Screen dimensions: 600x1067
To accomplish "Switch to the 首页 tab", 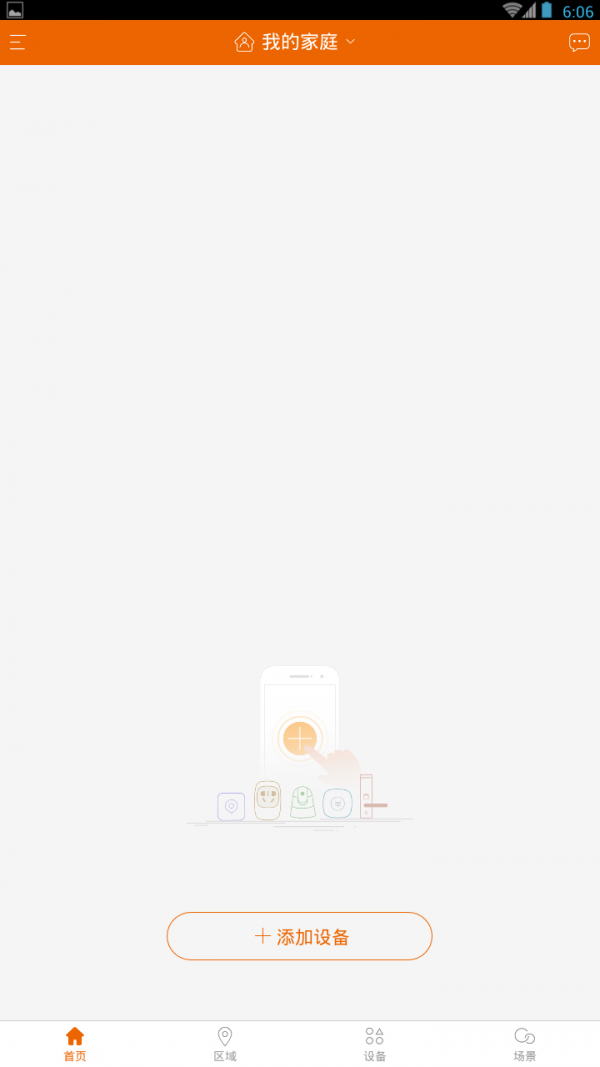I will coord(75,1045).
